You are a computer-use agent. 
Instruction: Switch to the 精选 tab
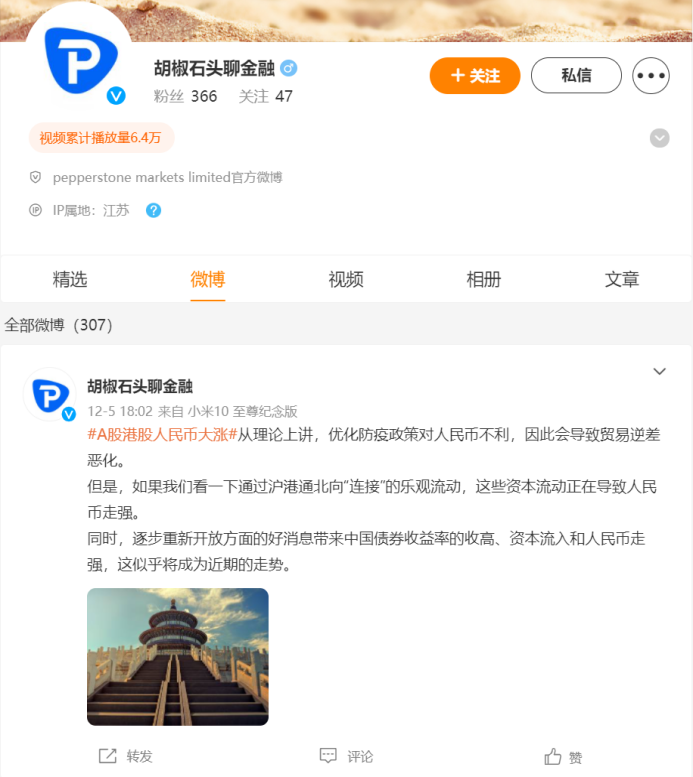(x=70, y=280)
